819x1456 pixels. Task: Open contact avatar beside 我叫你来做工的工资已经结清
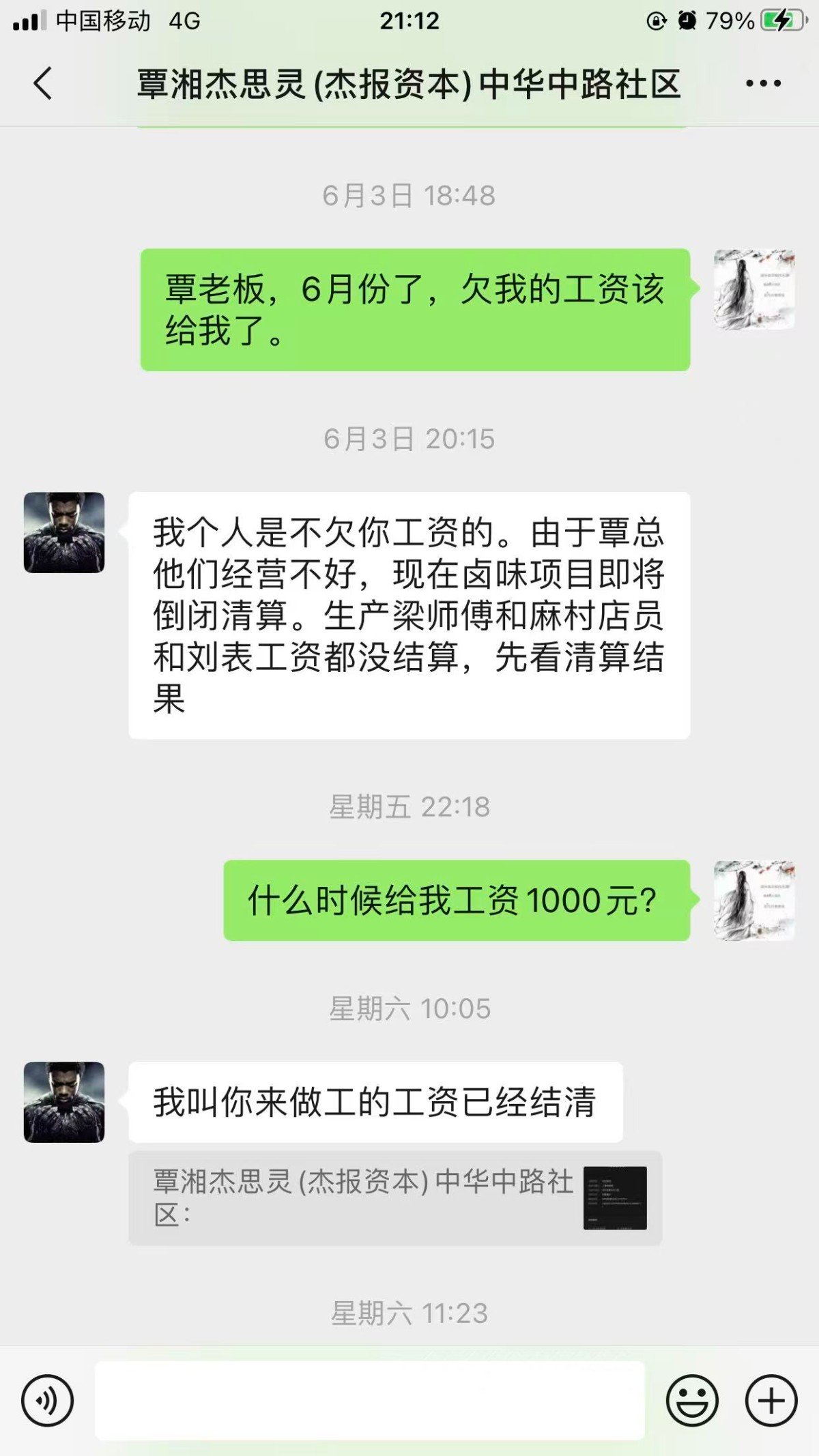click(x=64, y=1102)
